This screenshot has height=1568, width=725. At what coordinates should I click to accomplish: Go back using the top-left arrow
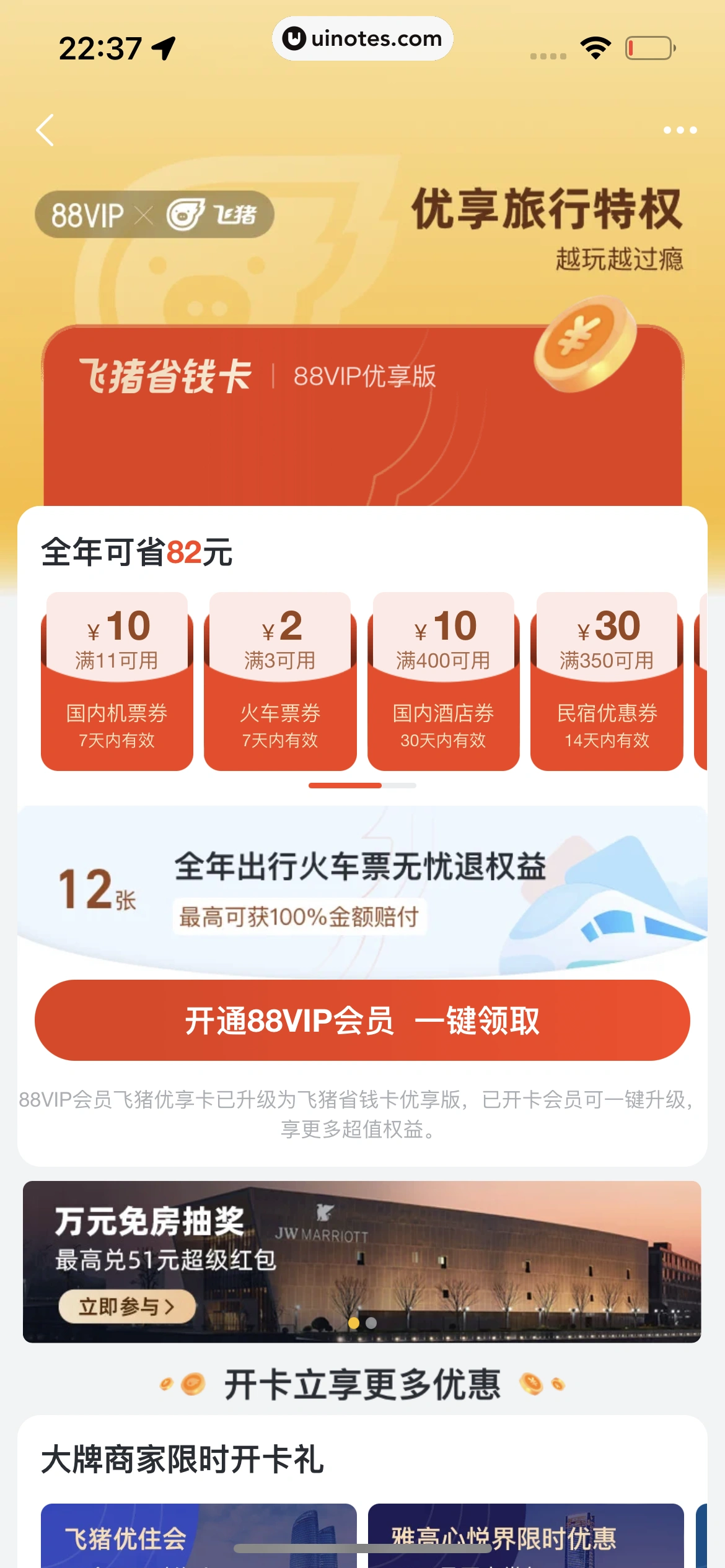click(x=45, y=130)
